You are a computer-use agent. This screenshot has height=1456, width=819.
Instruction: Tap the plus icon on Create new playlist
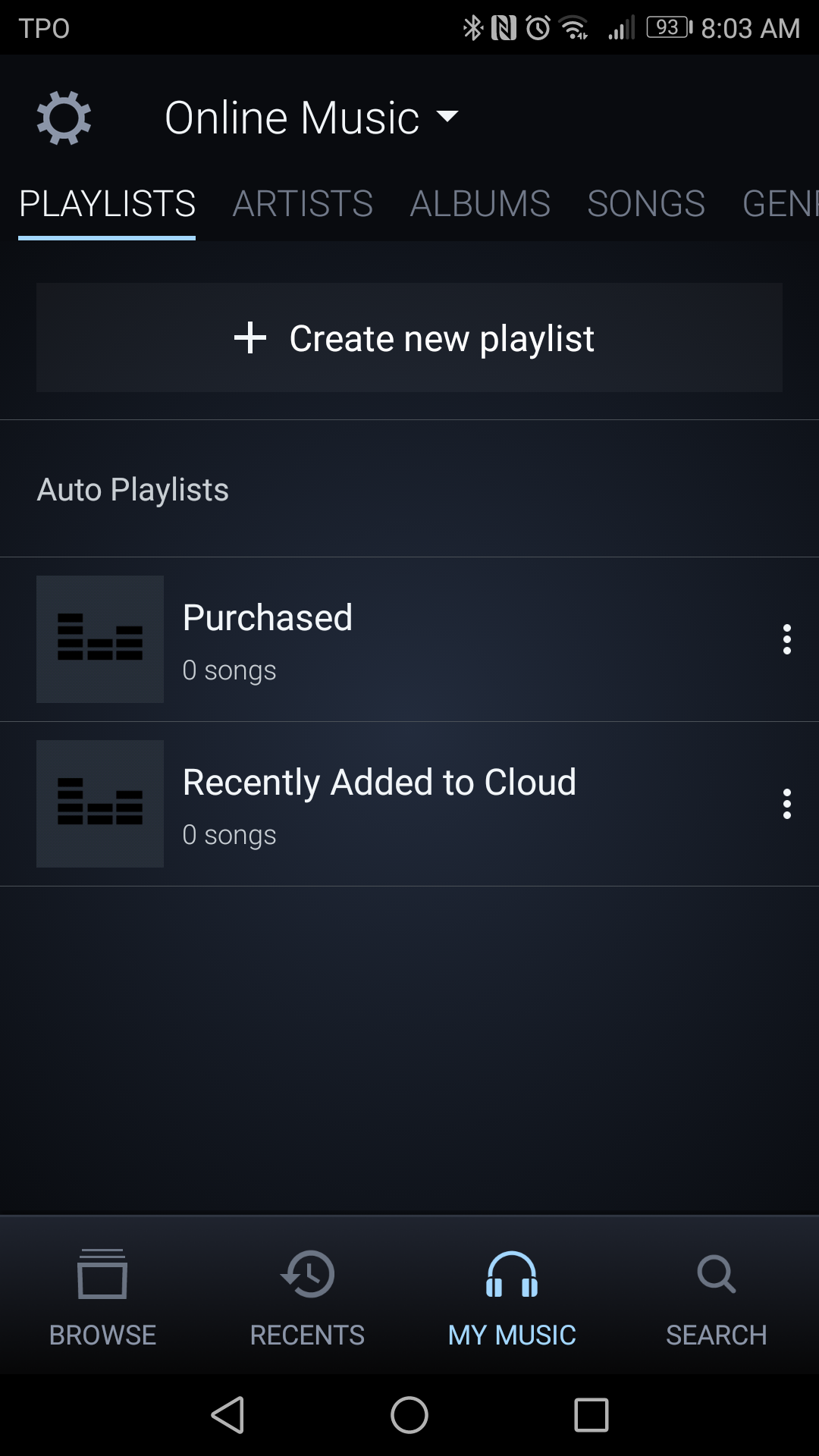(x=249, y=338)
